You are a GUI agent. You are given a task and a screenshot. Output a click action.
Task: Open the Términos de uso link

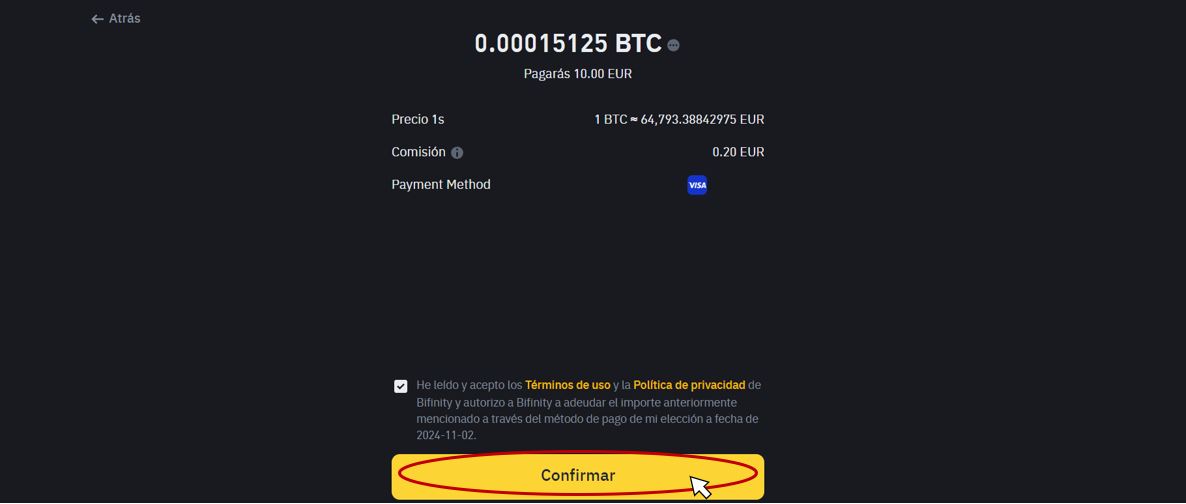567,385
